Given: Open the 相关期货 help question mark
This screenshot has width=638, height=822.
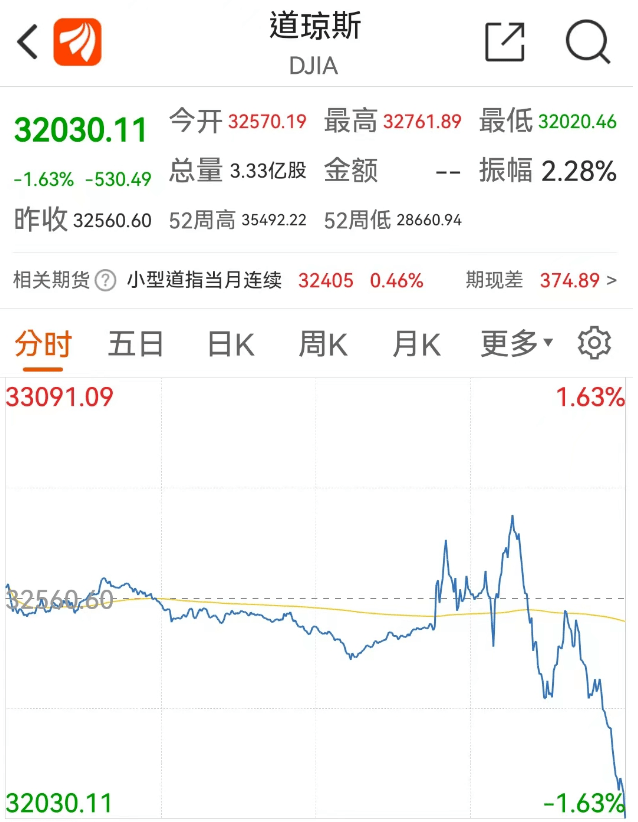Looking at the screenshot, I should [107, 281].
